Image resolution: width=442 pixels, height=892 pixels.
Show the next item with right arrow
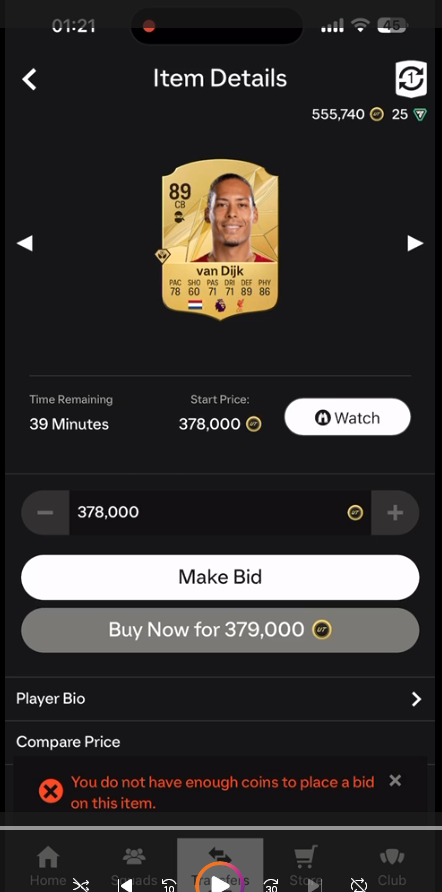pyautogui.click(x=416, y=243)
